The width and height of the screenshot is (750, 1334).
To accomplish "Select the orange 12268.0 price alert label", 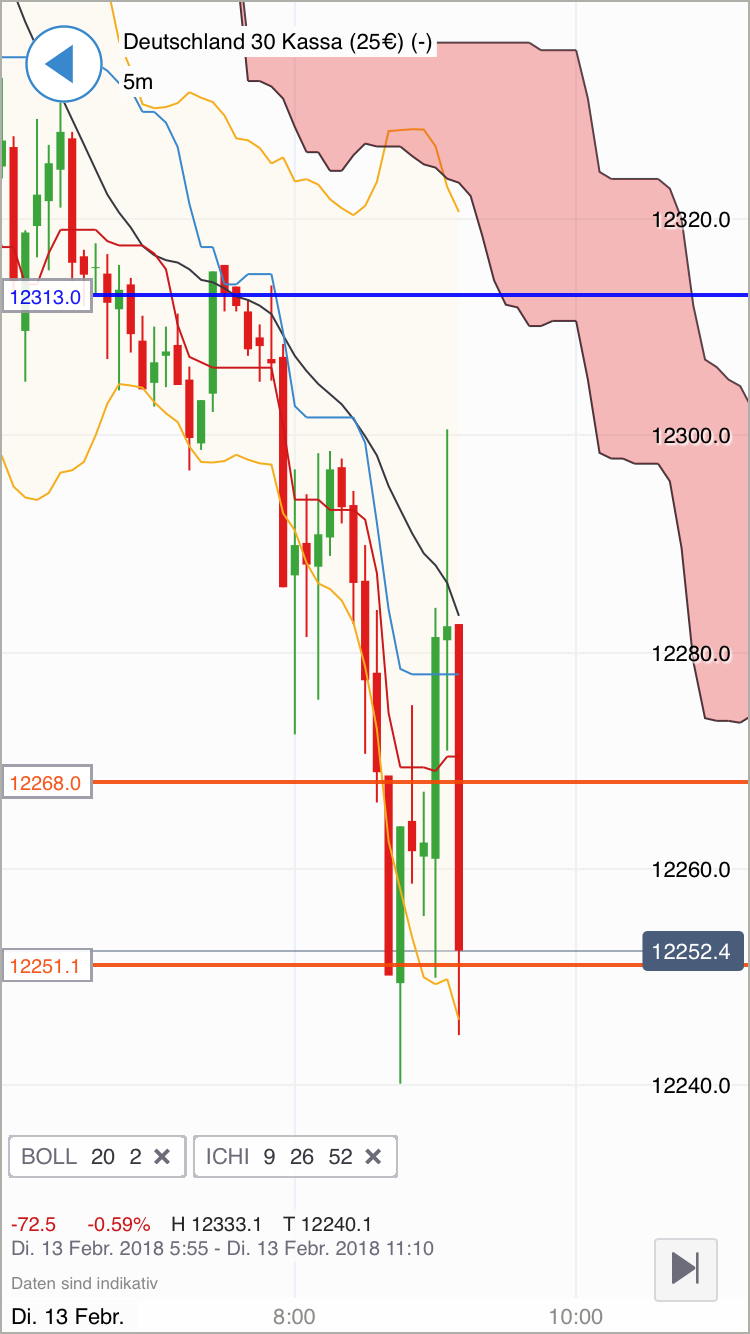I will 46,783.
